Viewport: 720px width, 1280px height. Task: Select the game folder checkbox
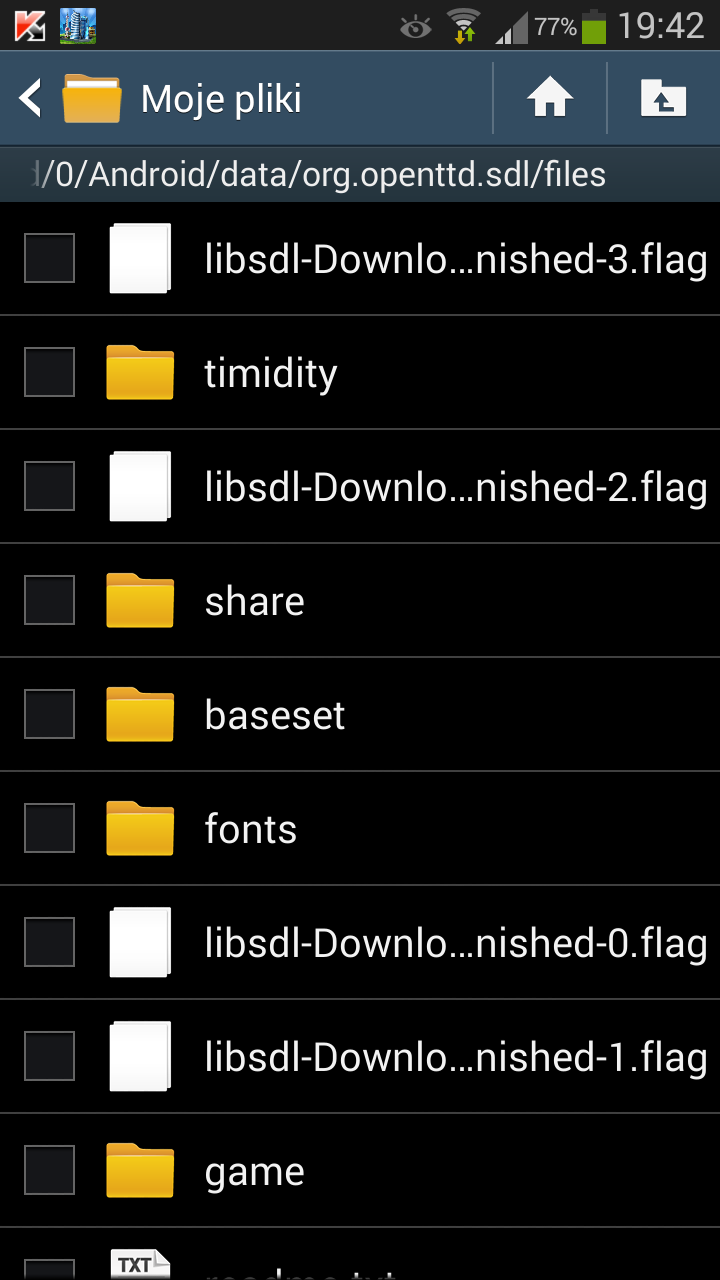pyautogui.click(x=49, y=1171)
